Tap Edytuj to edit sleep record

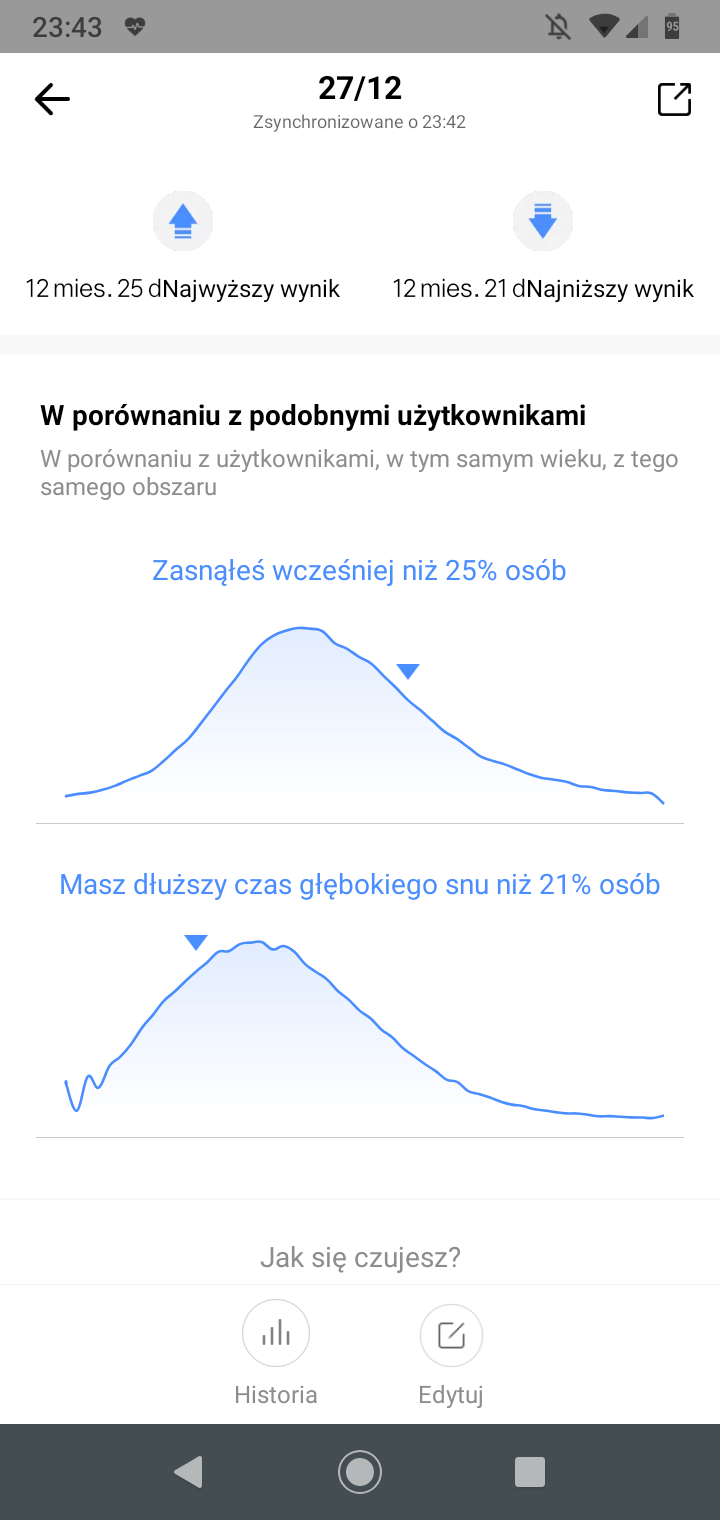[x=451, y=1354]
